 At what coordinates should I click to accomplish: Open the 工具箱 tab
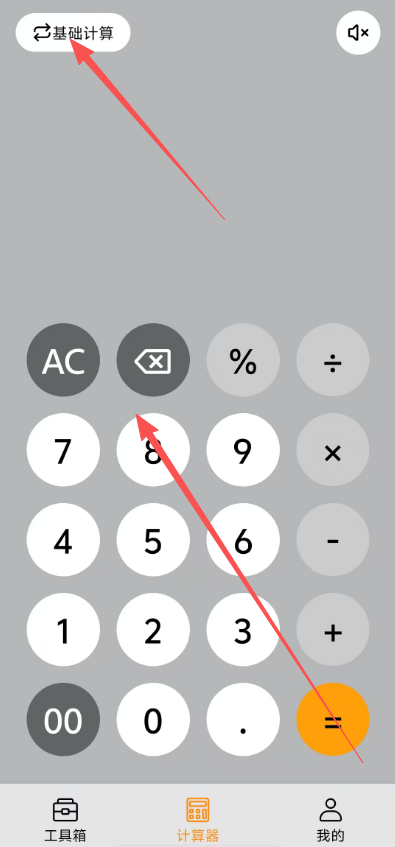(65, 819)
